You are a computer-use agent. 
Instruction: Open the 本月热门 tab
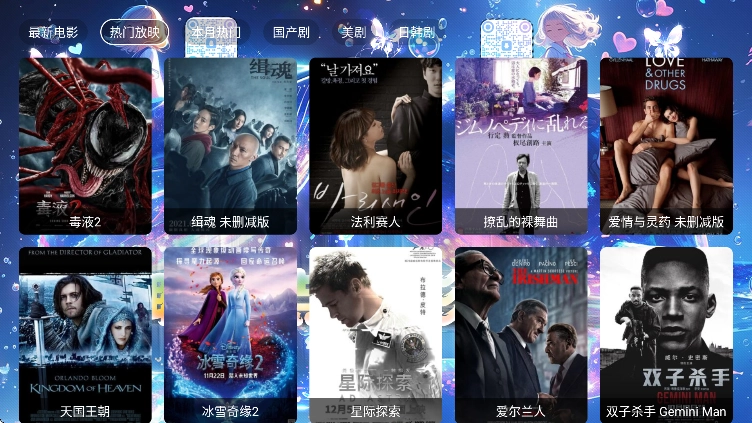point(215,32)
